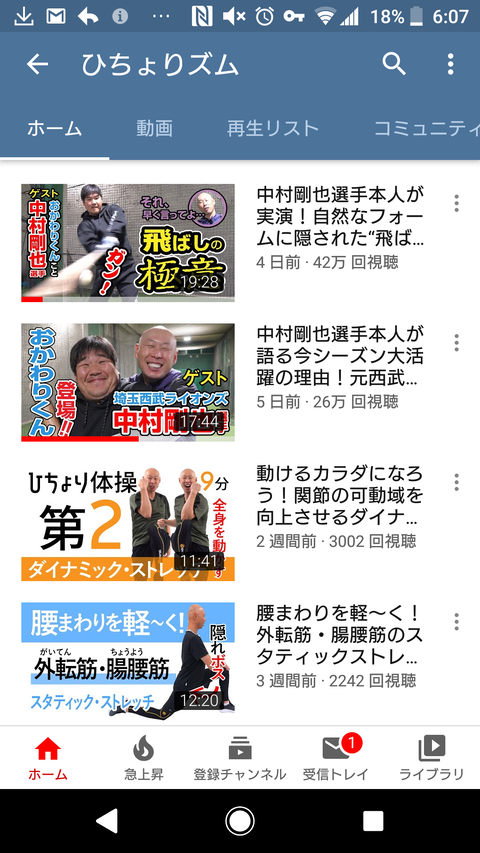Go to the 急上昇 trending tab
Image resolution: width=480 pixels, height=853 pixels.
144,758
